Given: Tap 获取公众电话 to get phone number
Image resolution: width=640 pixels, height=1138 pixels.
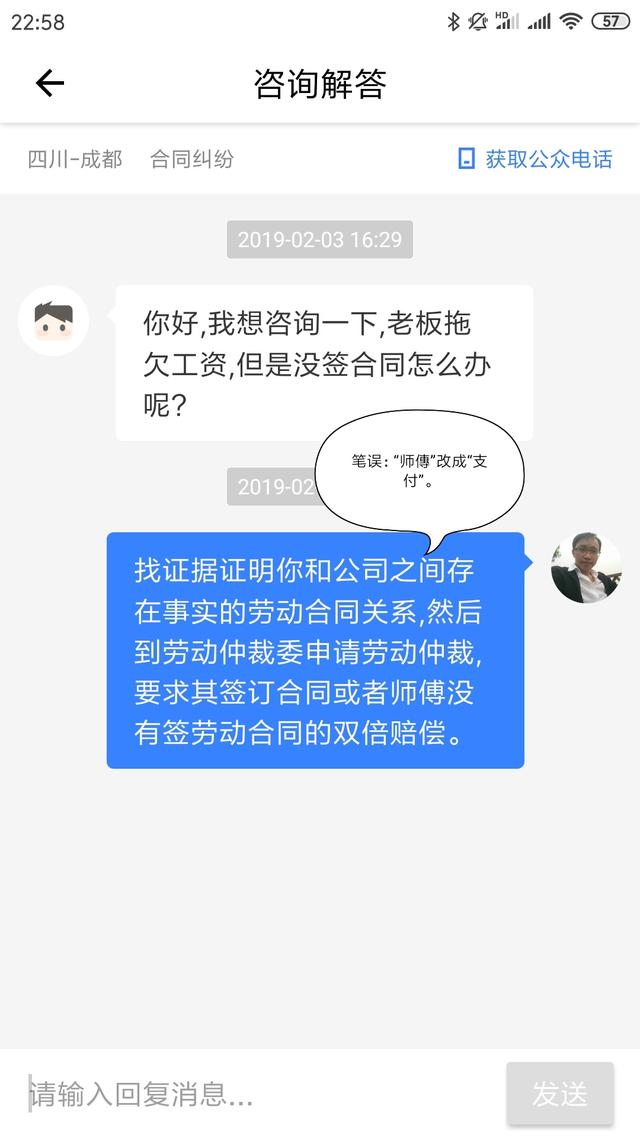Looking at the screenshot, I should 536,159.
